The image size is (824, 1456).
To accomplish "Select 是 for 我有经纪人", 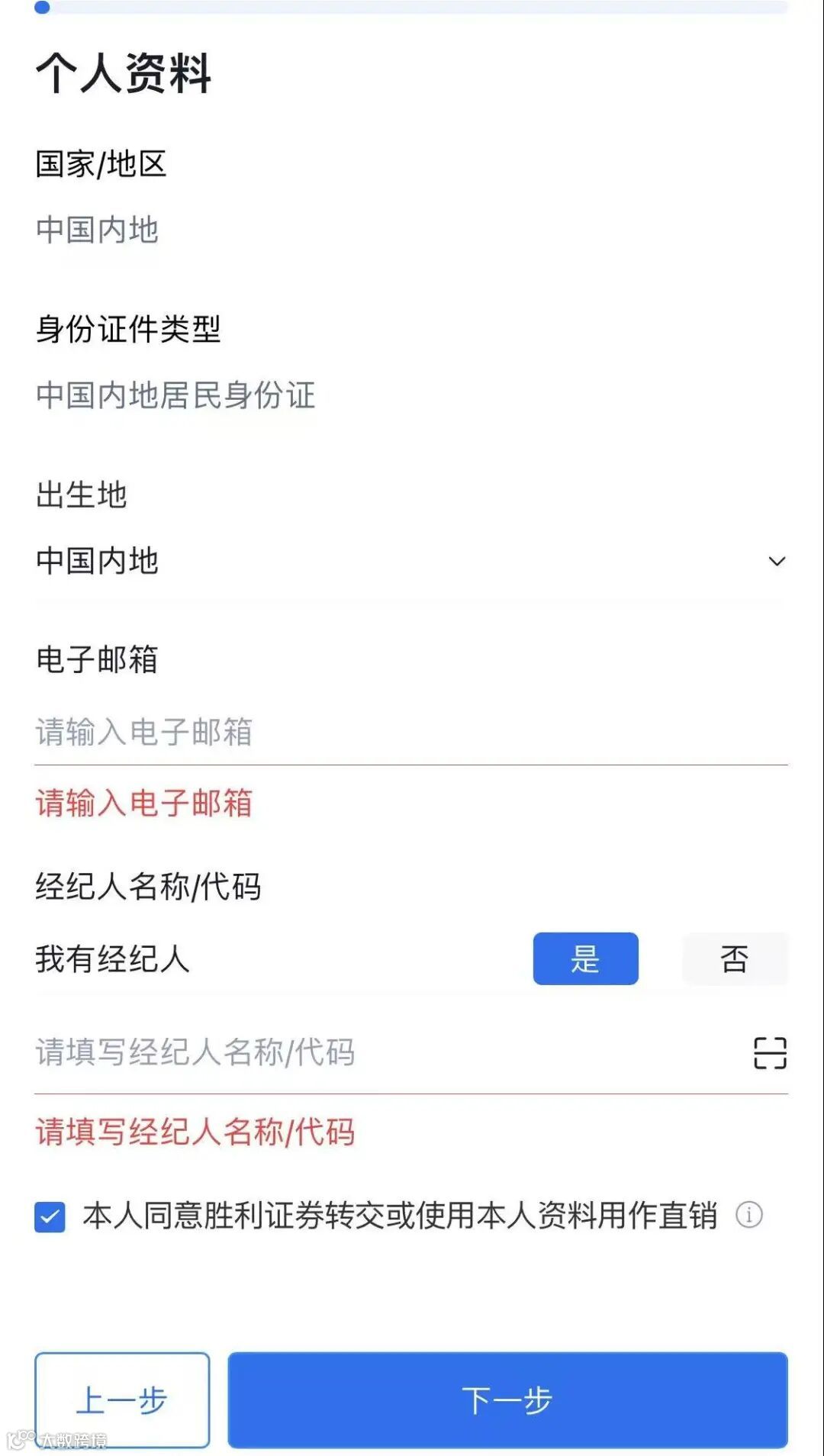I will click(585, 959).
